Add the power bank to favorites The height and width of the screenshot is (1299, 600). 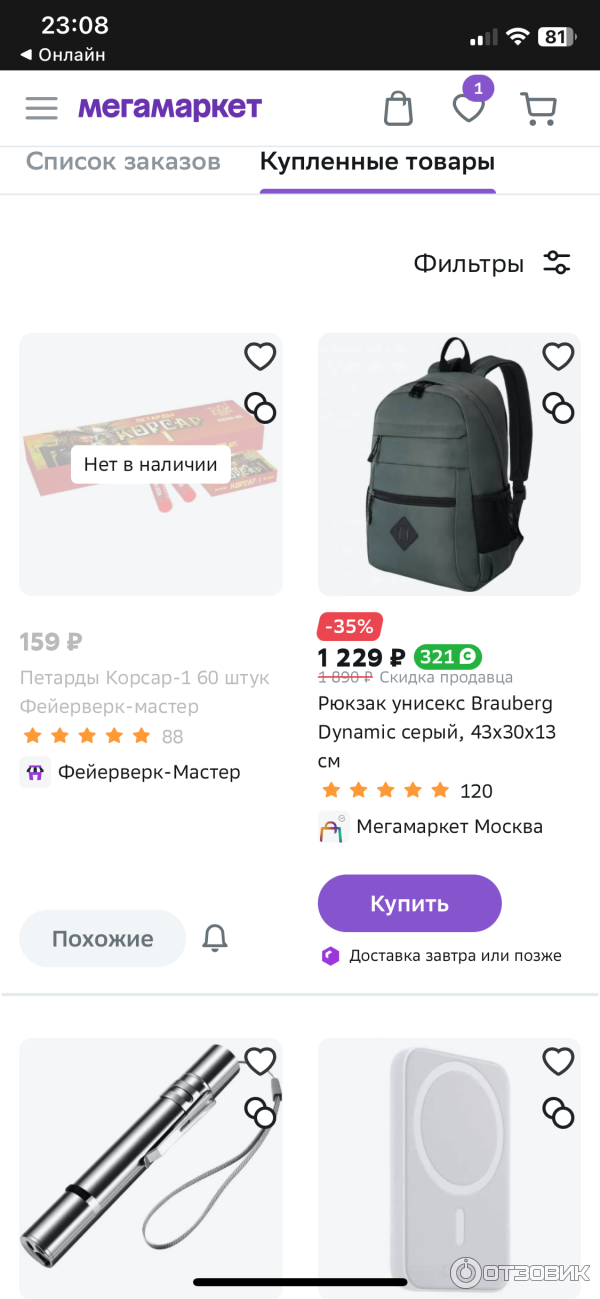tap(558, 1061)
